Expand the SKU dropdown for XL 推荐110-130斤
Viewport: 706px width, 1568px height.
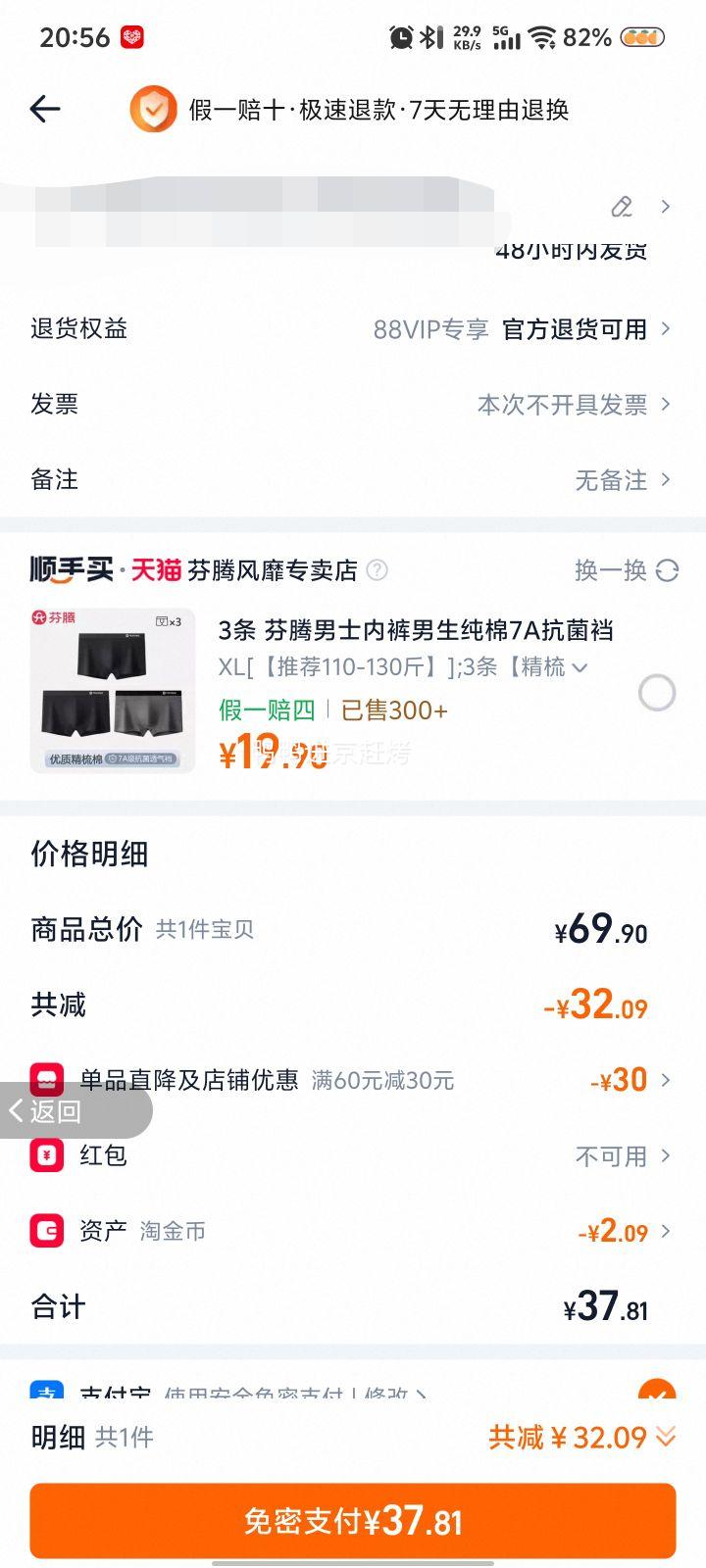580,665
